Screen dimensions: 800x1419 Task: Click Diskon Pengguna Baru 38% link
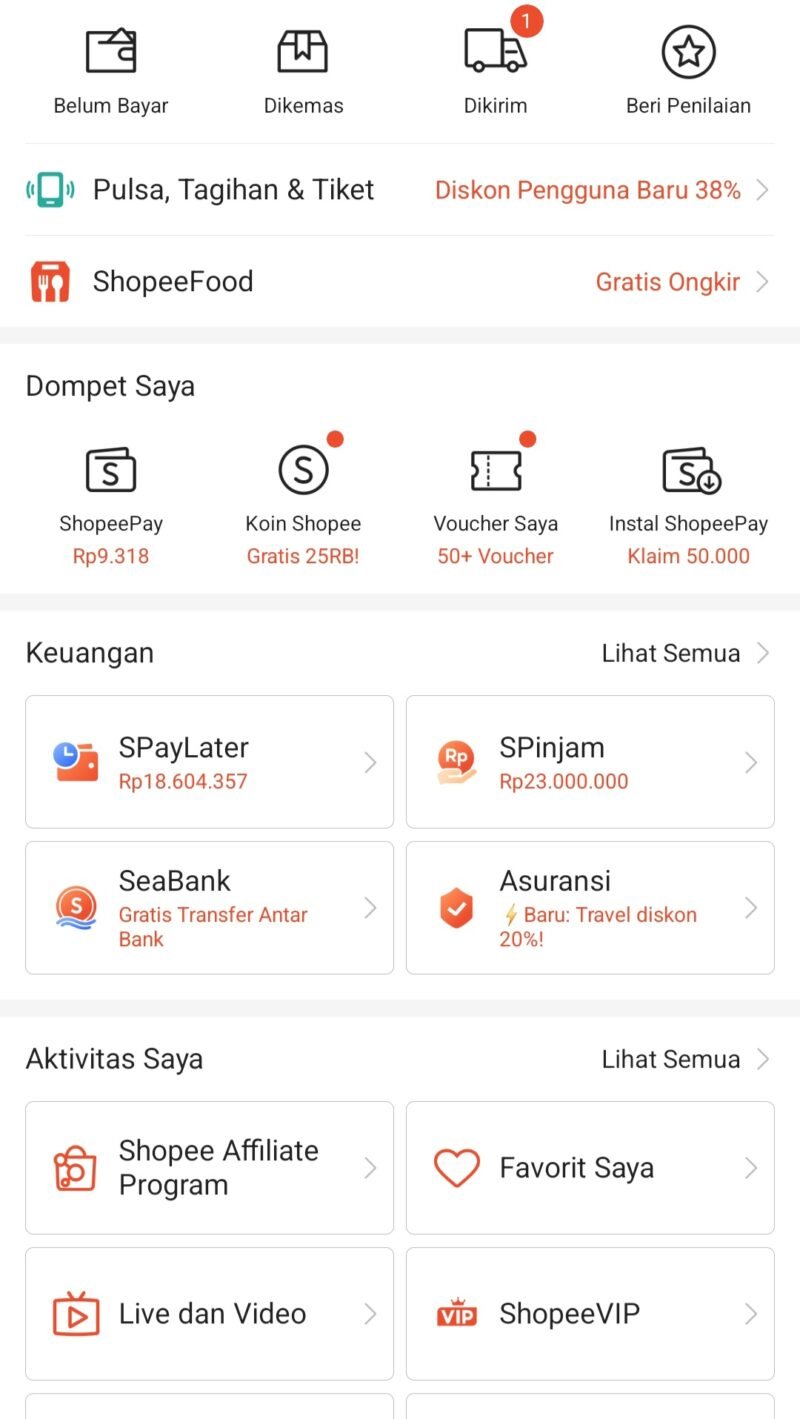[x=588, y=189]
